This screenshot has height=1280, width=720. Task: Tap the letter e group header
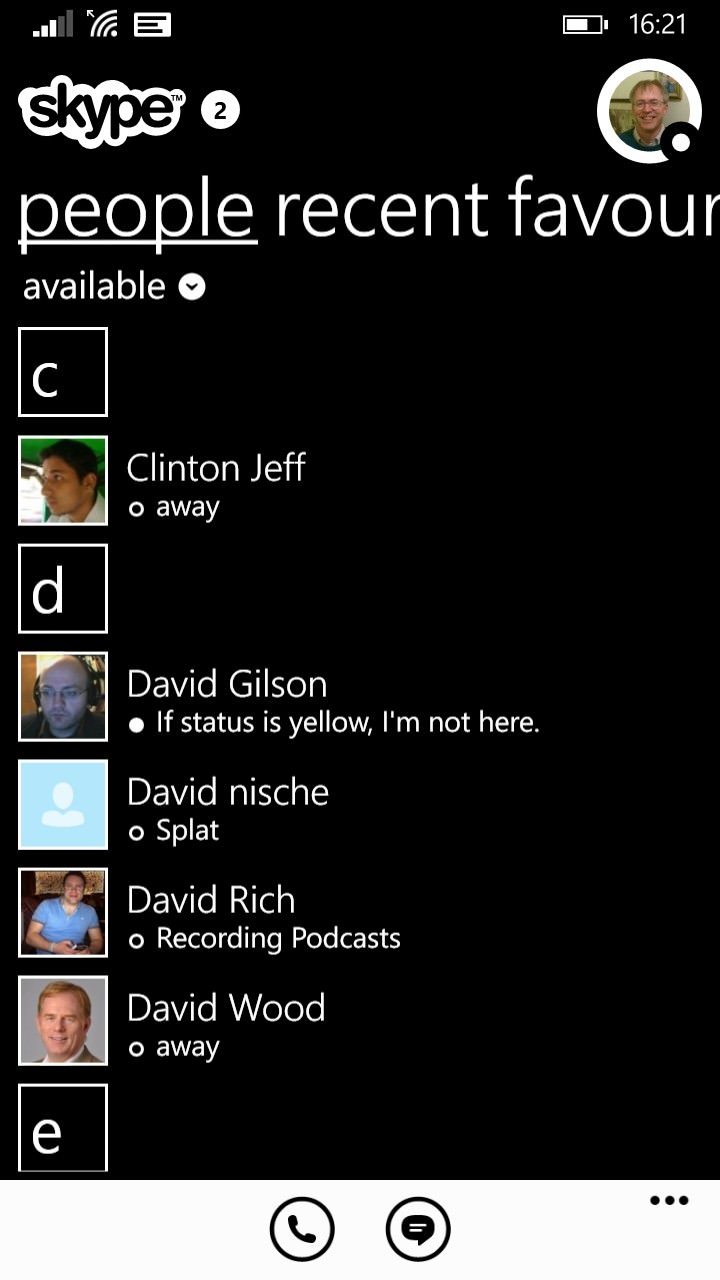(63, 1128)
